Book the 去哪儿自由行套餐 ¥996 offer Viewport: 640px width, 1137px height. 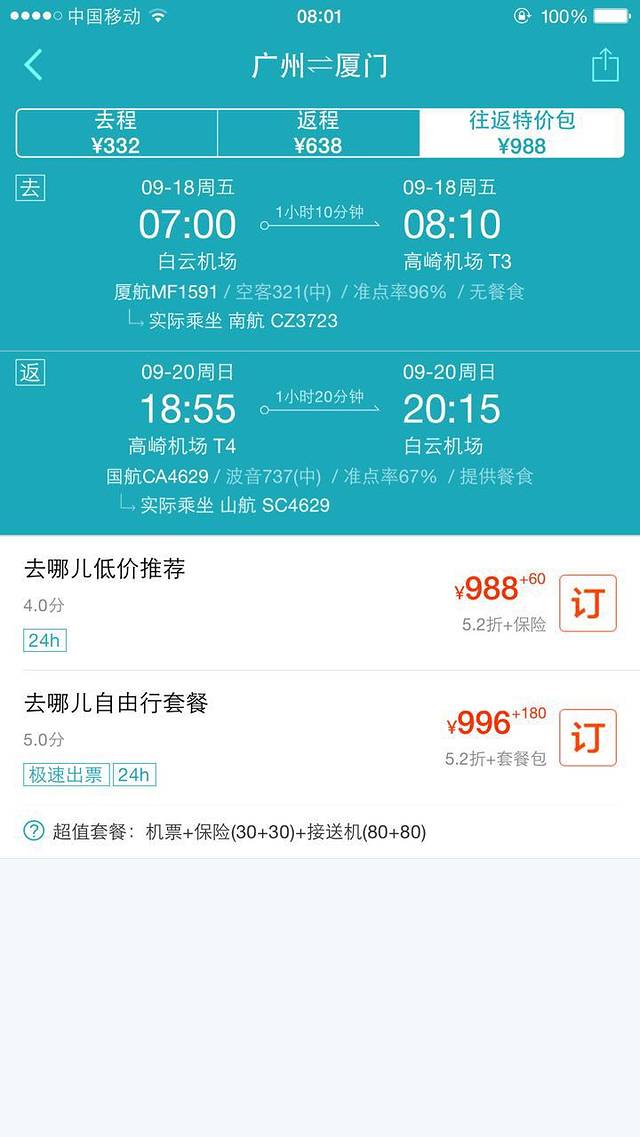pos(587,737)
